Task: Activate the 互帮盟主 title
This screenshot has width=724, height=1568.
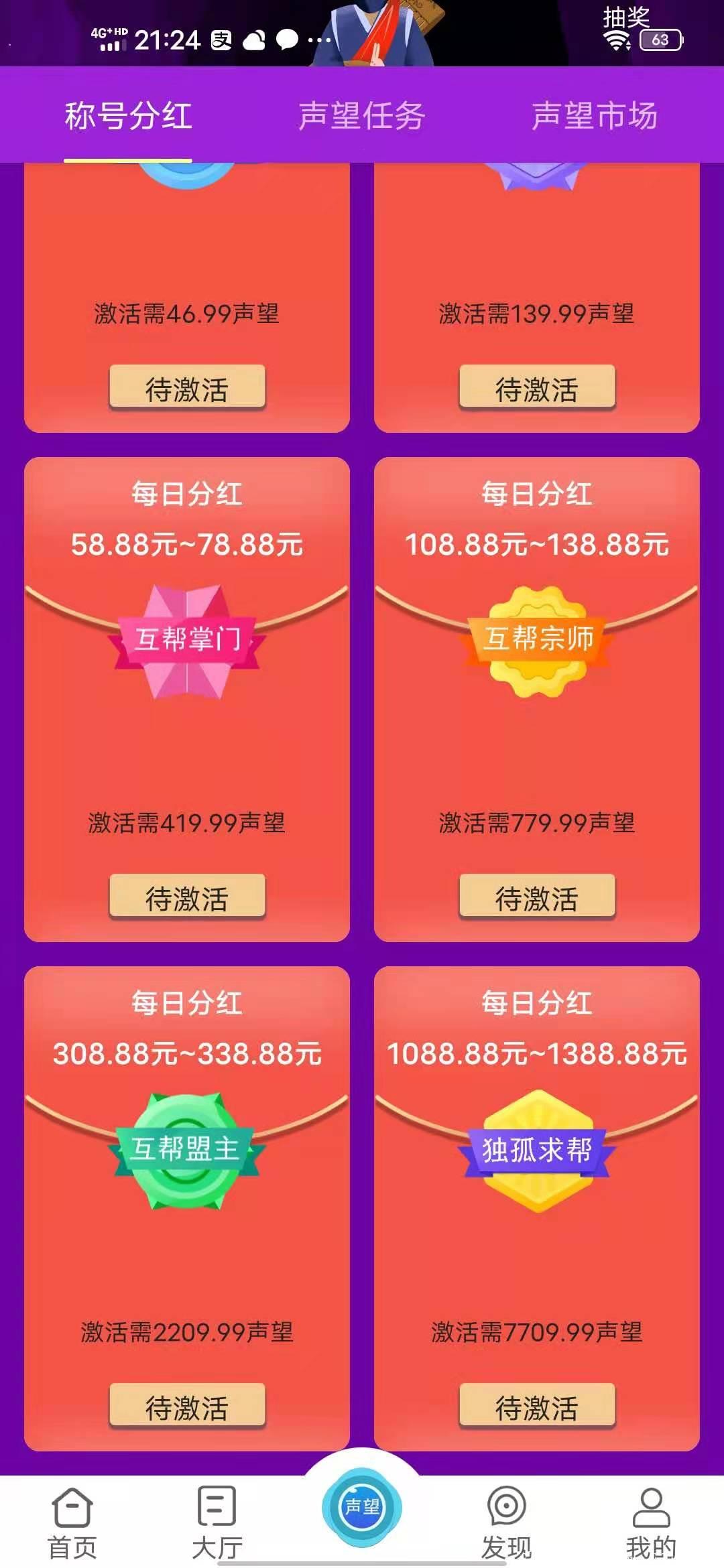Action: tap(187, 1406)
